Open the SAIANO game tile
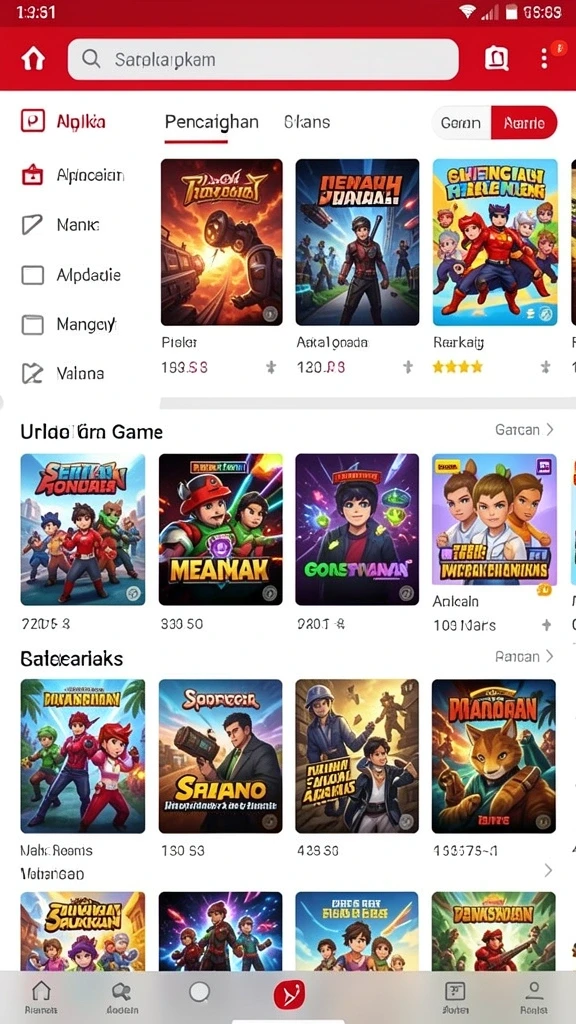Viewport: 576px width, 1024px height. pyautogui.click(x=221, y=756)
